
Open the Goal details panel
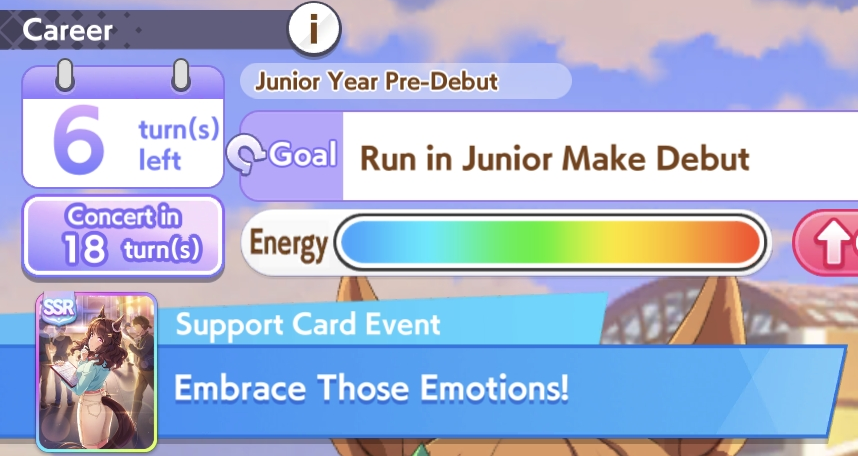[x=548, y=157]
